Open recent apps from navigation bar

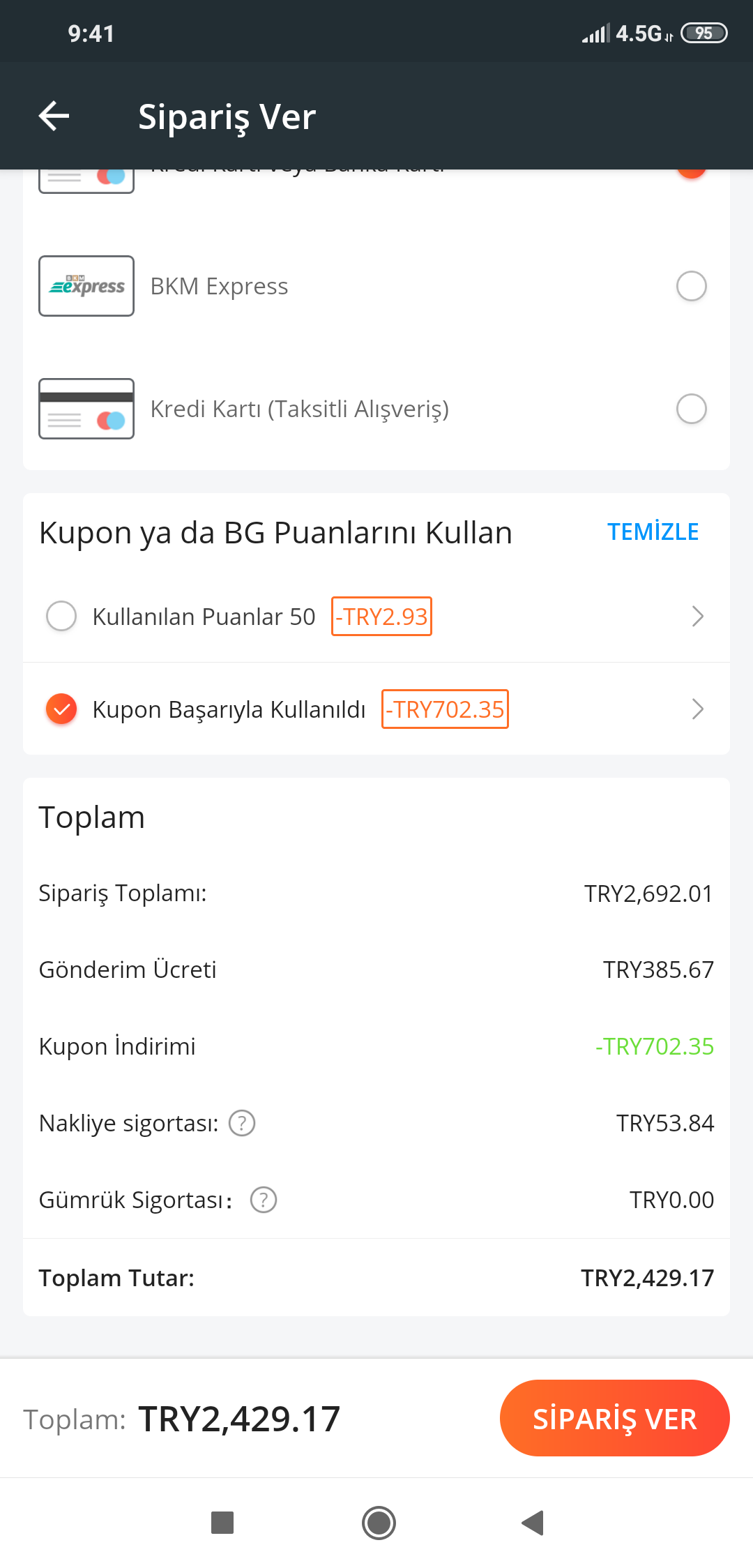point(222,1523)
